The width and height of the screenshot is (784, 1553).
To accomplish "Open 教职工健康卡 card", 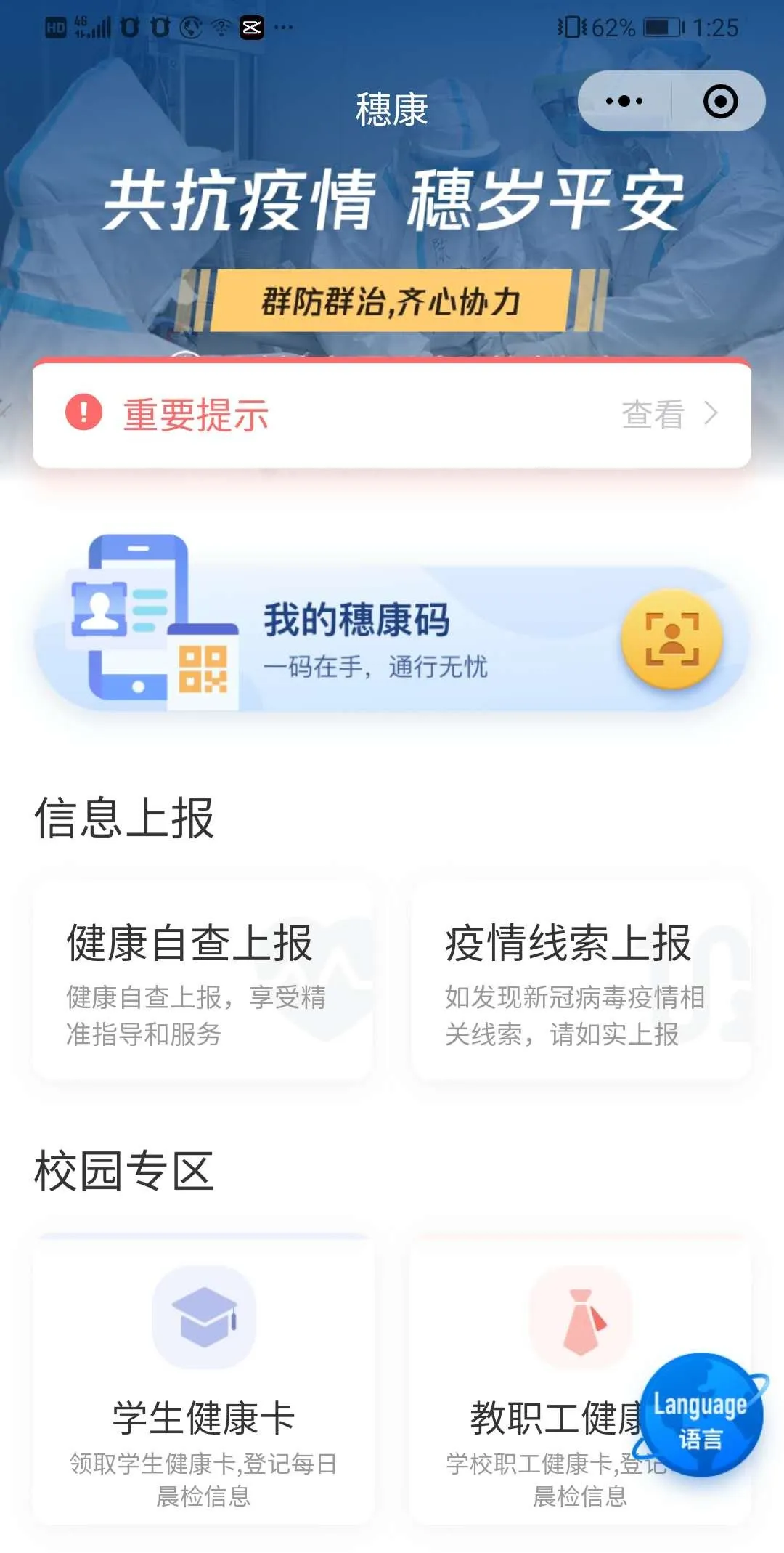I will (552, 1380).
